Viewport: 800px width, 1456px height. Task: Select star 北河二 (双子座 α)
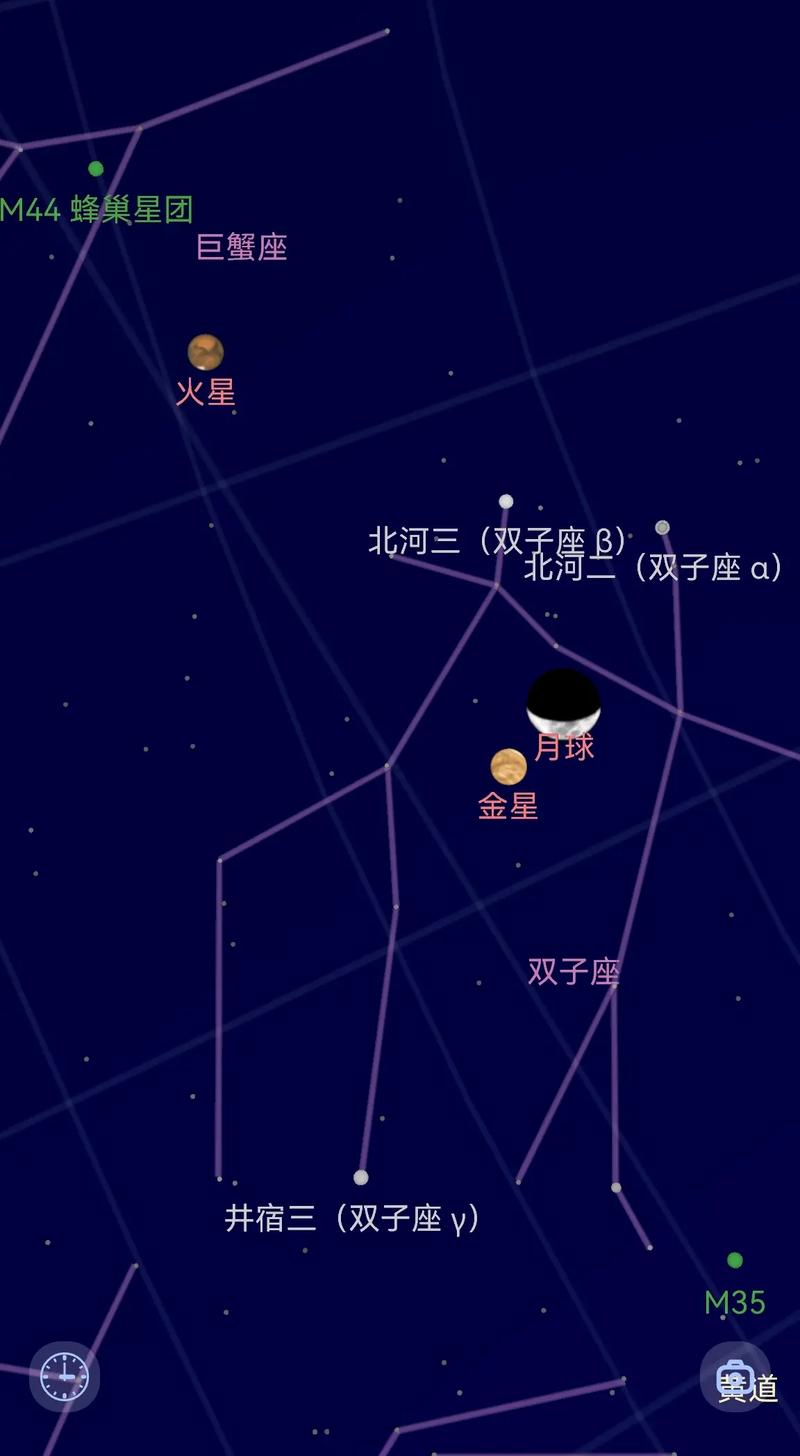point(662,527)
